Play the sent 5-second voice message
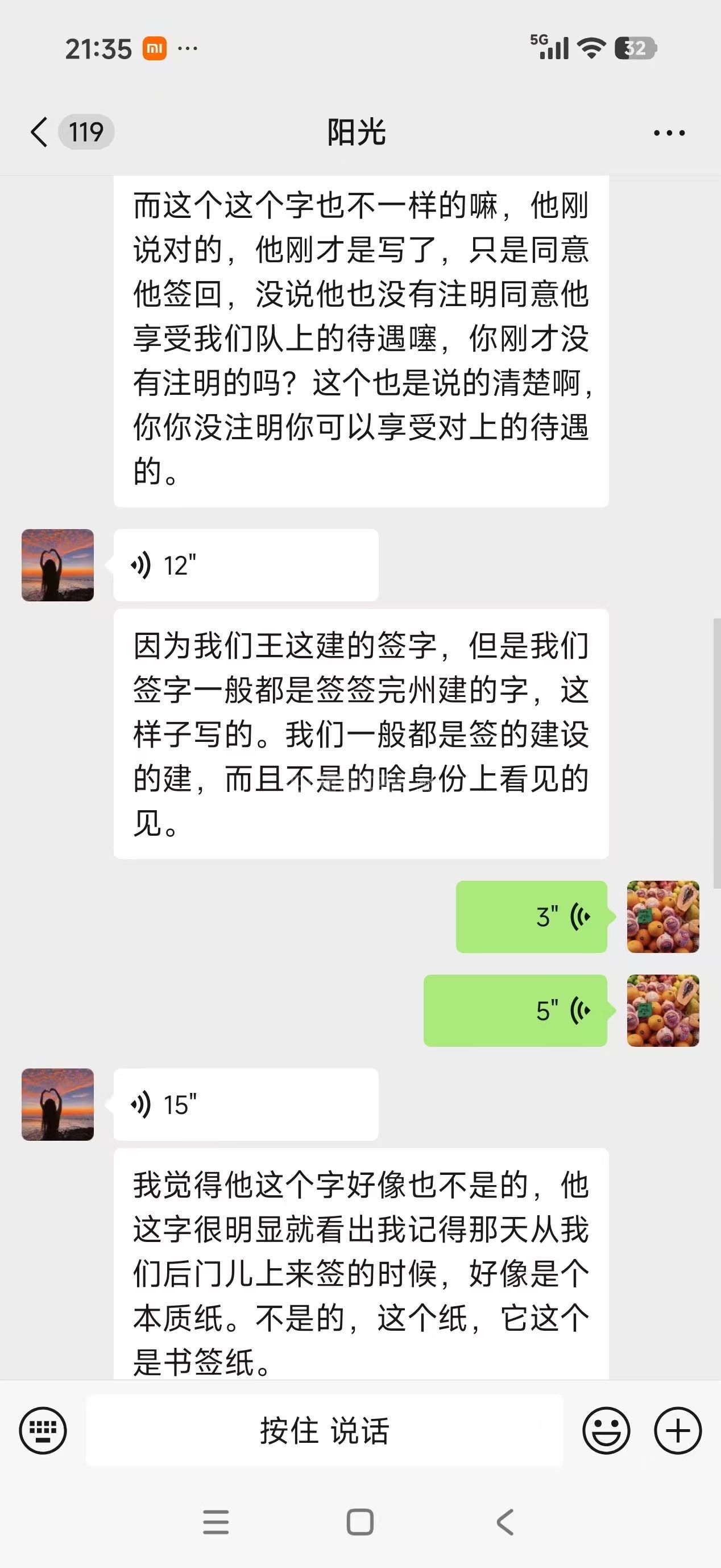Viewport: 721px width, 1568px height. [x=515, y=1010]
